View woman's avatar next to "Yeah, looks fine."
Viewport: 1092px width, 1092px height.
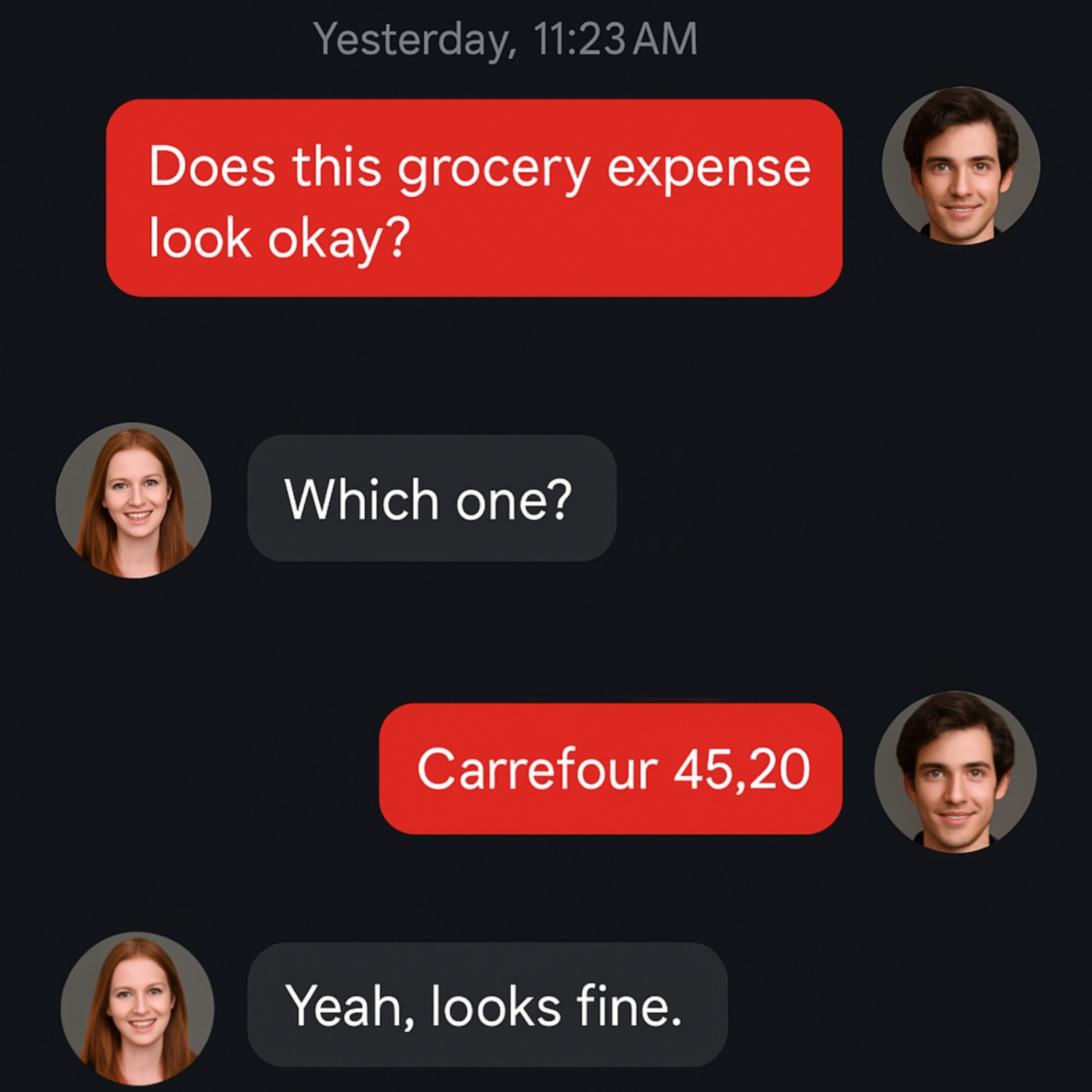tap(137, 1008)
